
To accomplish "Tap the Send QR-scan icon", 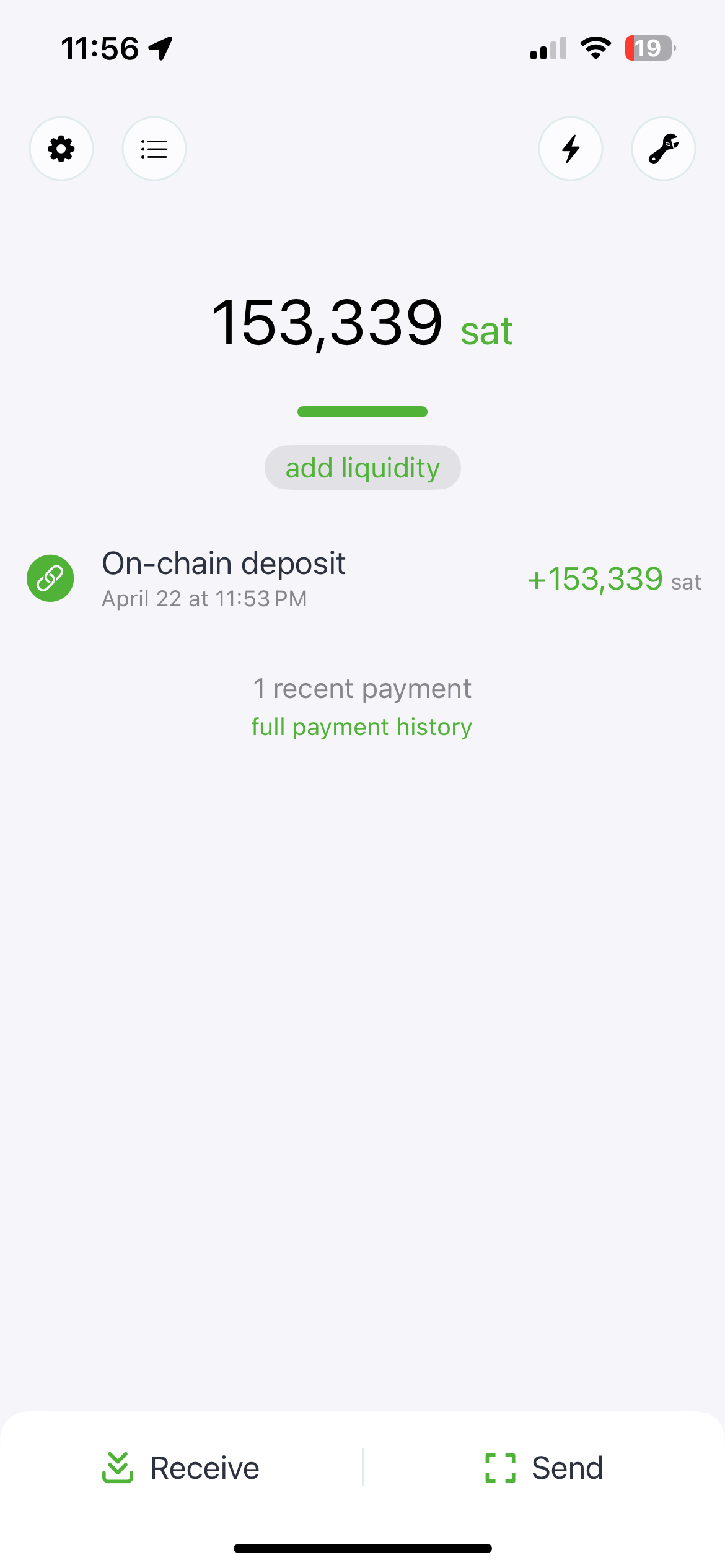I will (499, 1467).
